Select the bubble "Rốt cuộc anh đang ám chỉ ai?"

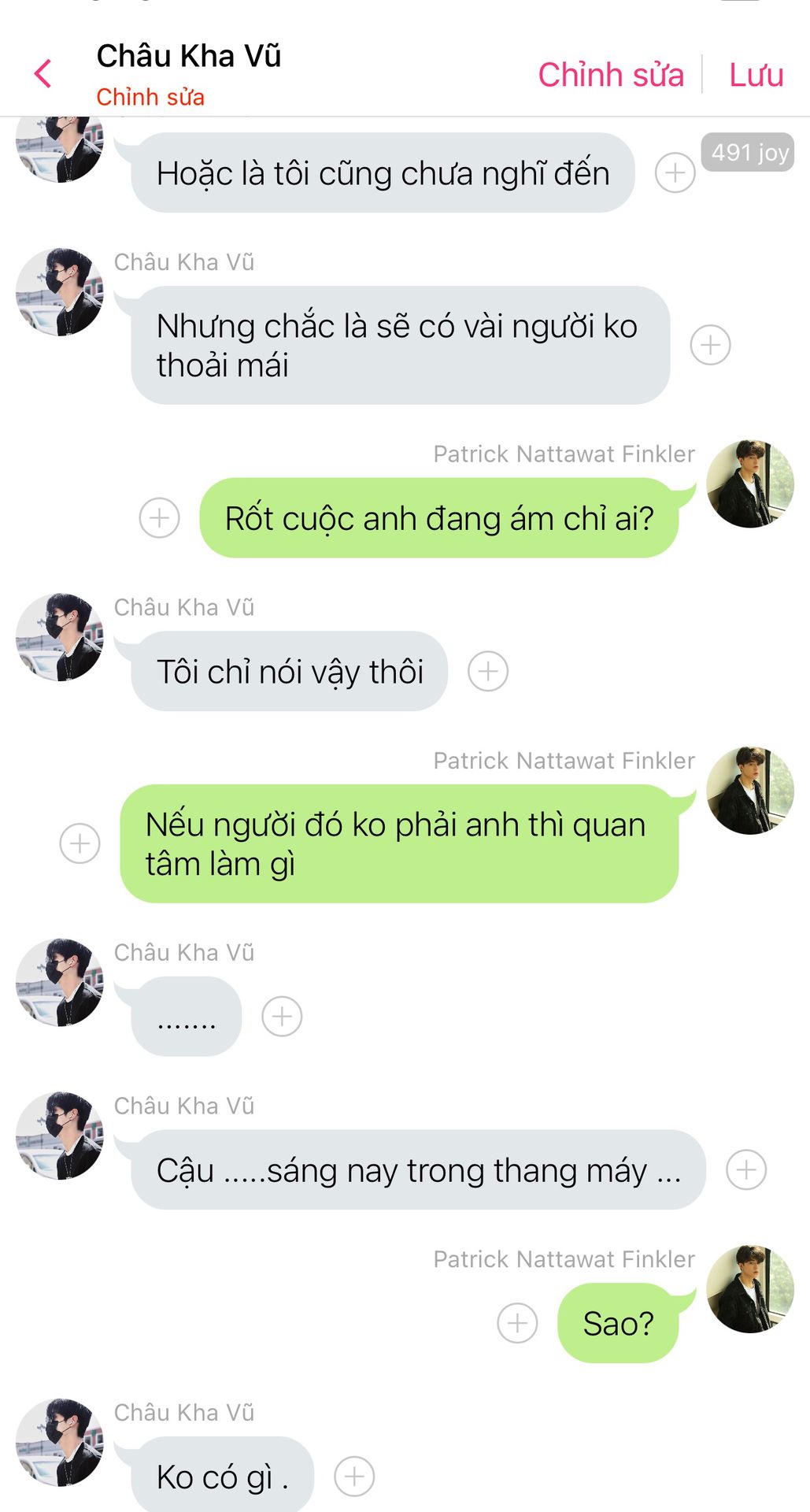click(438, 518)
